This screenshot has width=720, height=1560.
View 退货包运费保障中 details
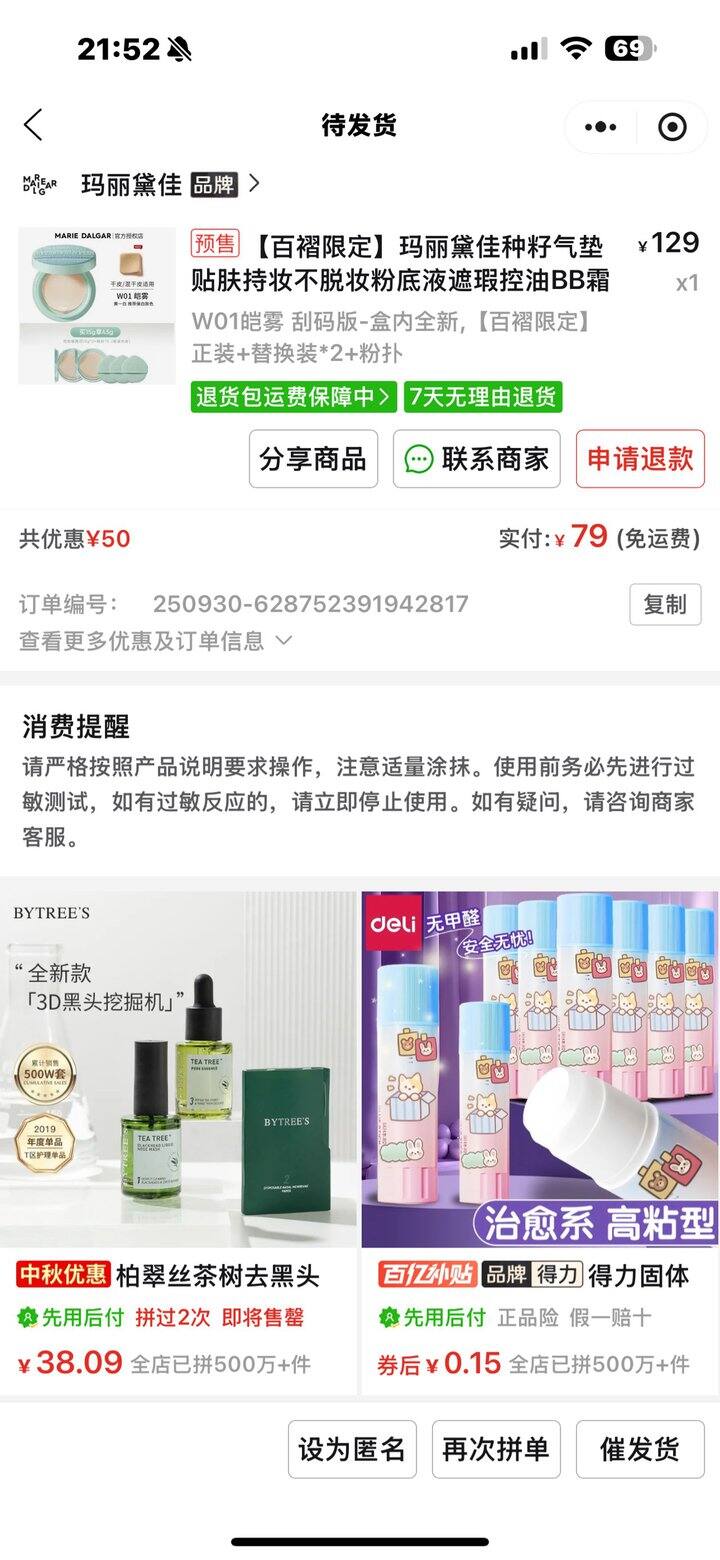pos(293,397)
